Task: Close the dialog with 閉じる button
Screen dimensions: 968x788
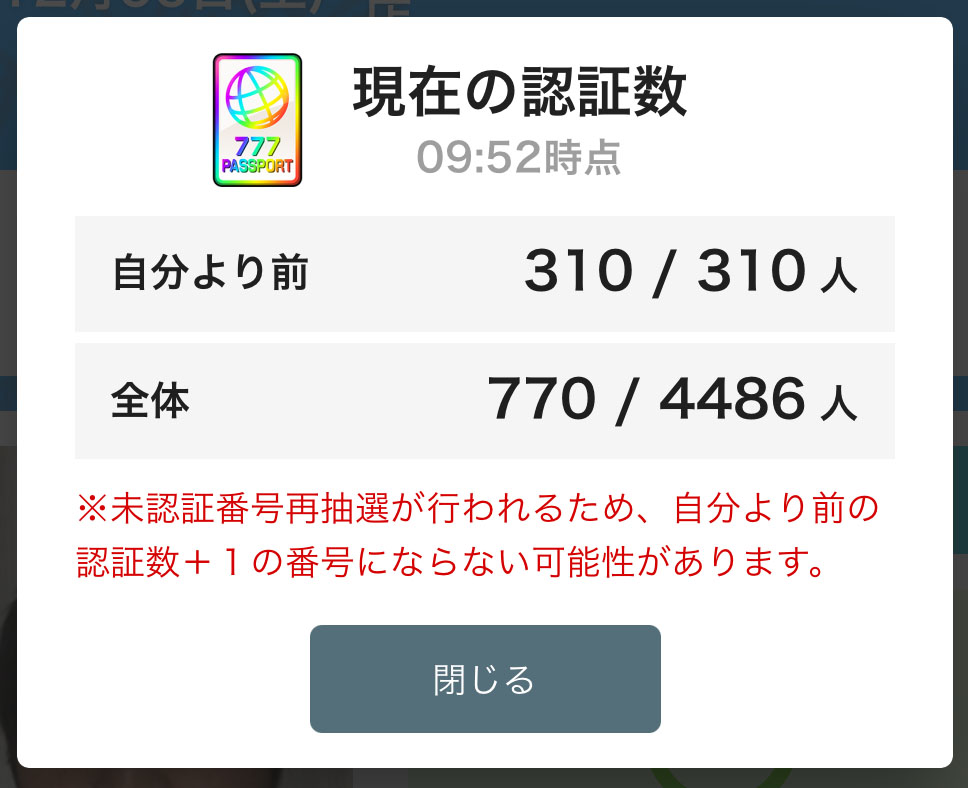Action: pyautogui.click(x=485, y=679)
